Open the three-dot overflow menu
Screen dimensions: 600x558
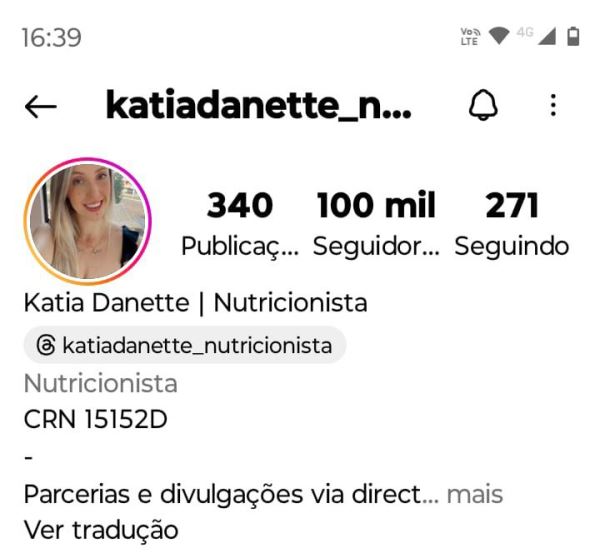(x=553, y=106)
